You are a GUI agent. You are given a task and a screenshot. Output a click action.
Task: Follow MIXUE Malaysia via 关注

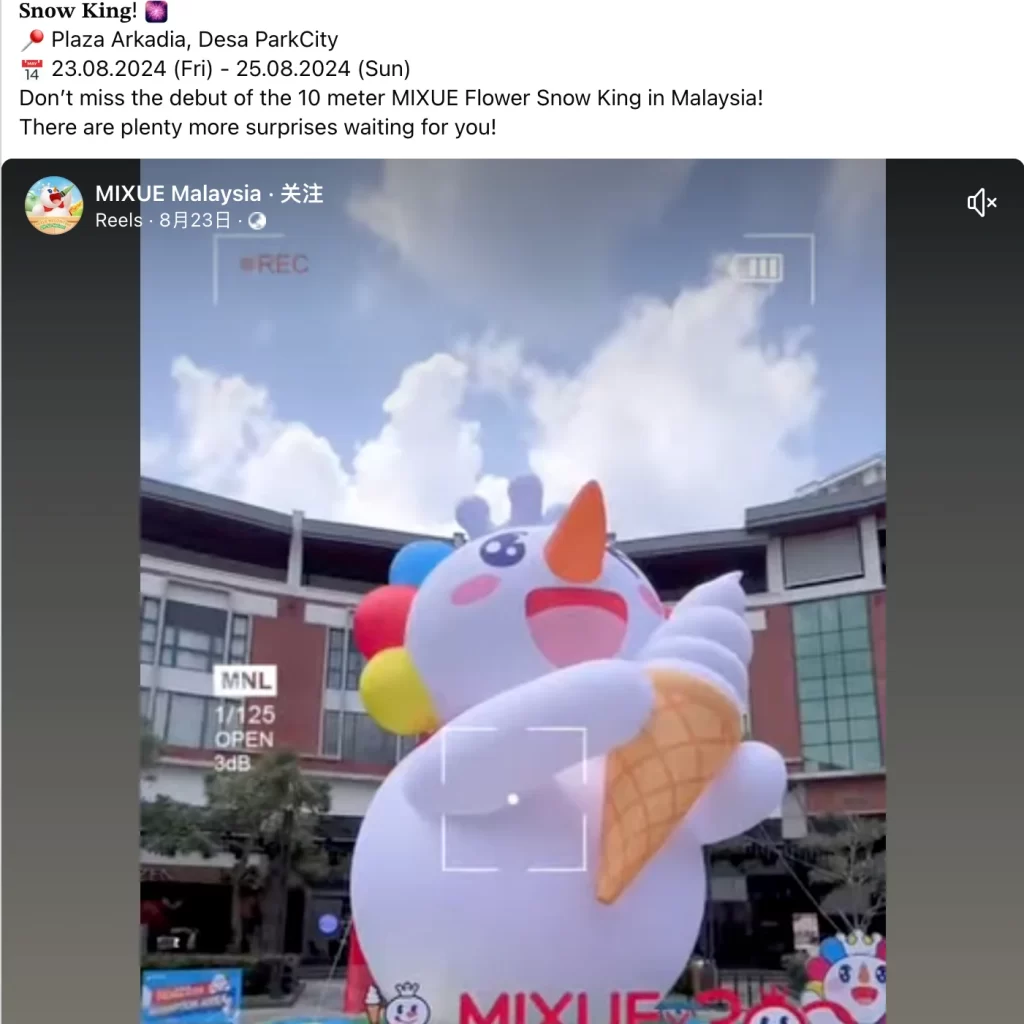pos(302,194)
